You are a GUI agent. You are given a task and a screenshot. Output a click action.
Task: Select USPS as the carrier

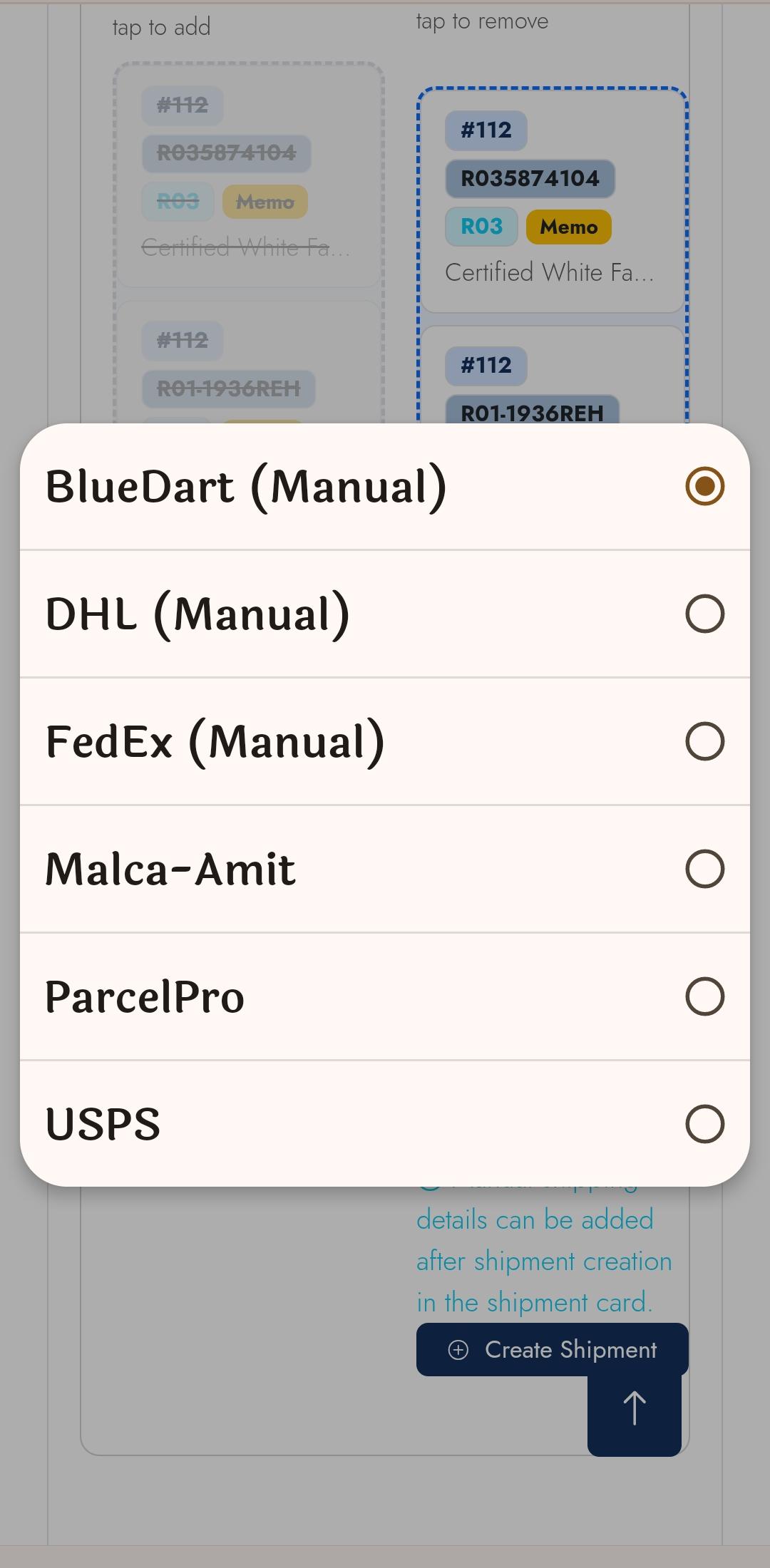pos(385,1124)
